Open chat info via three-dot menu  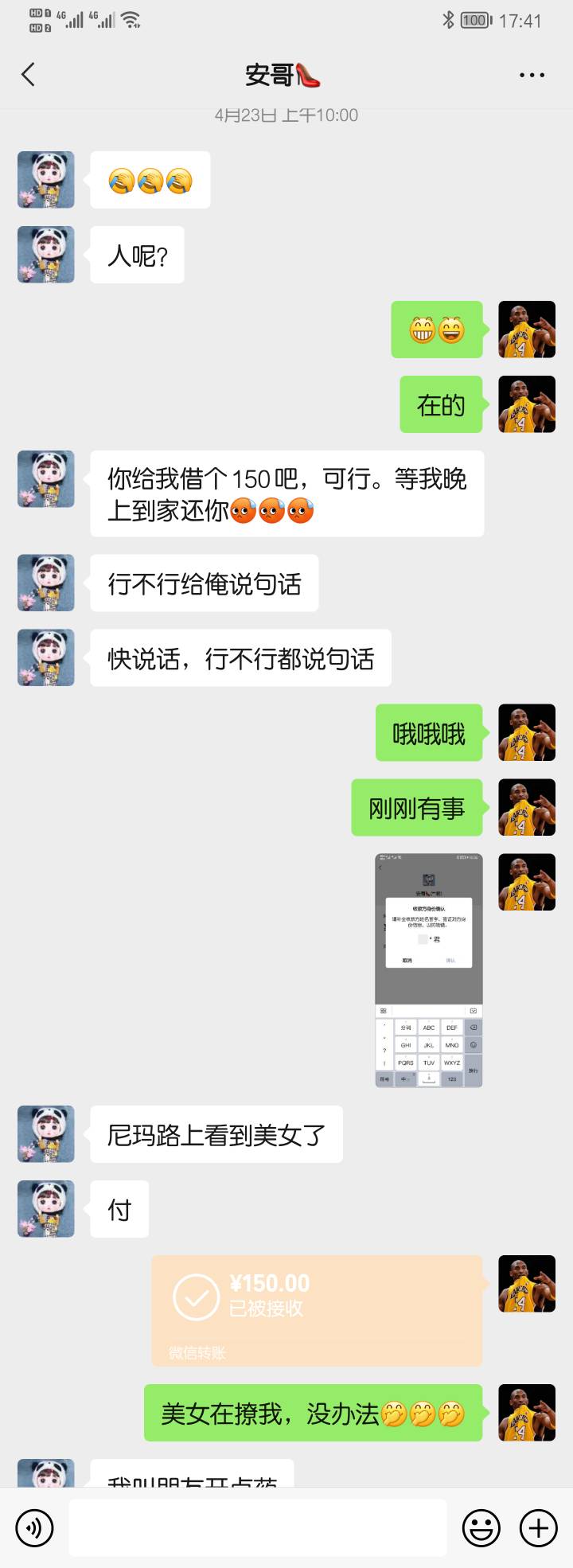pos(532,75)
